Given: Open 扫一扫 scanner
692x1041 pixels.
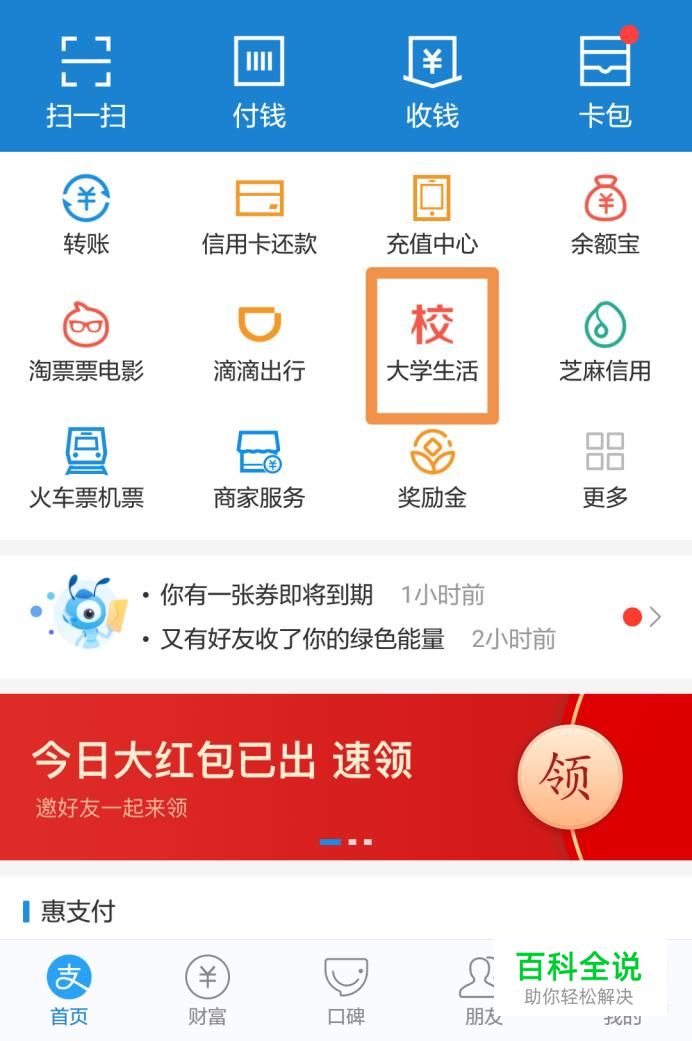Looking at the screenshot, I should click(x=86, y=80).
